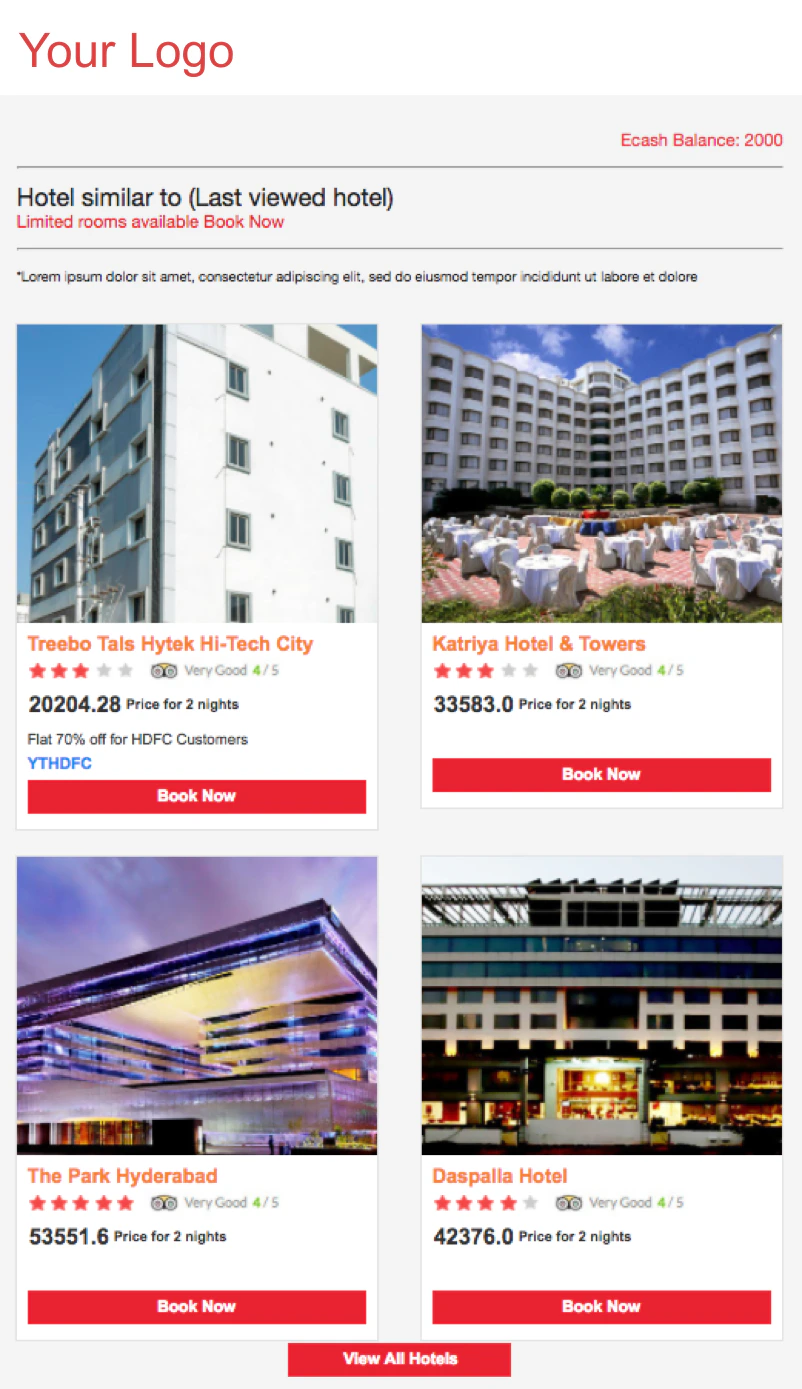Open the Daspalla Hotel photo
This screenshot has width=802, height=1389.
601,1005
